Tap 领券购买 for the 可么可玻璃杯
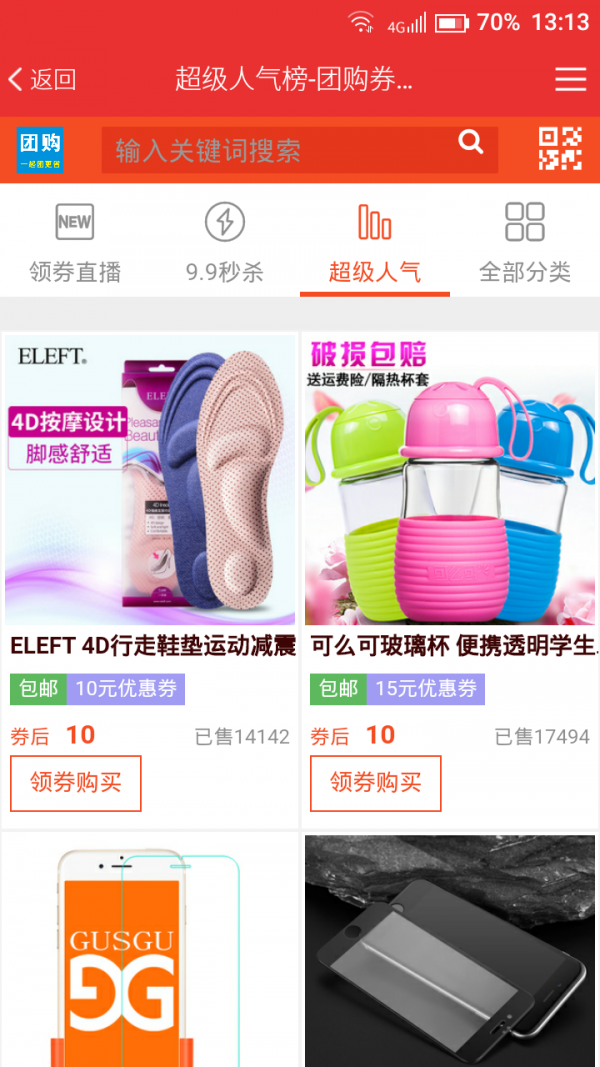The width and height of the screenshot is (600, 1067). (376, 783)
